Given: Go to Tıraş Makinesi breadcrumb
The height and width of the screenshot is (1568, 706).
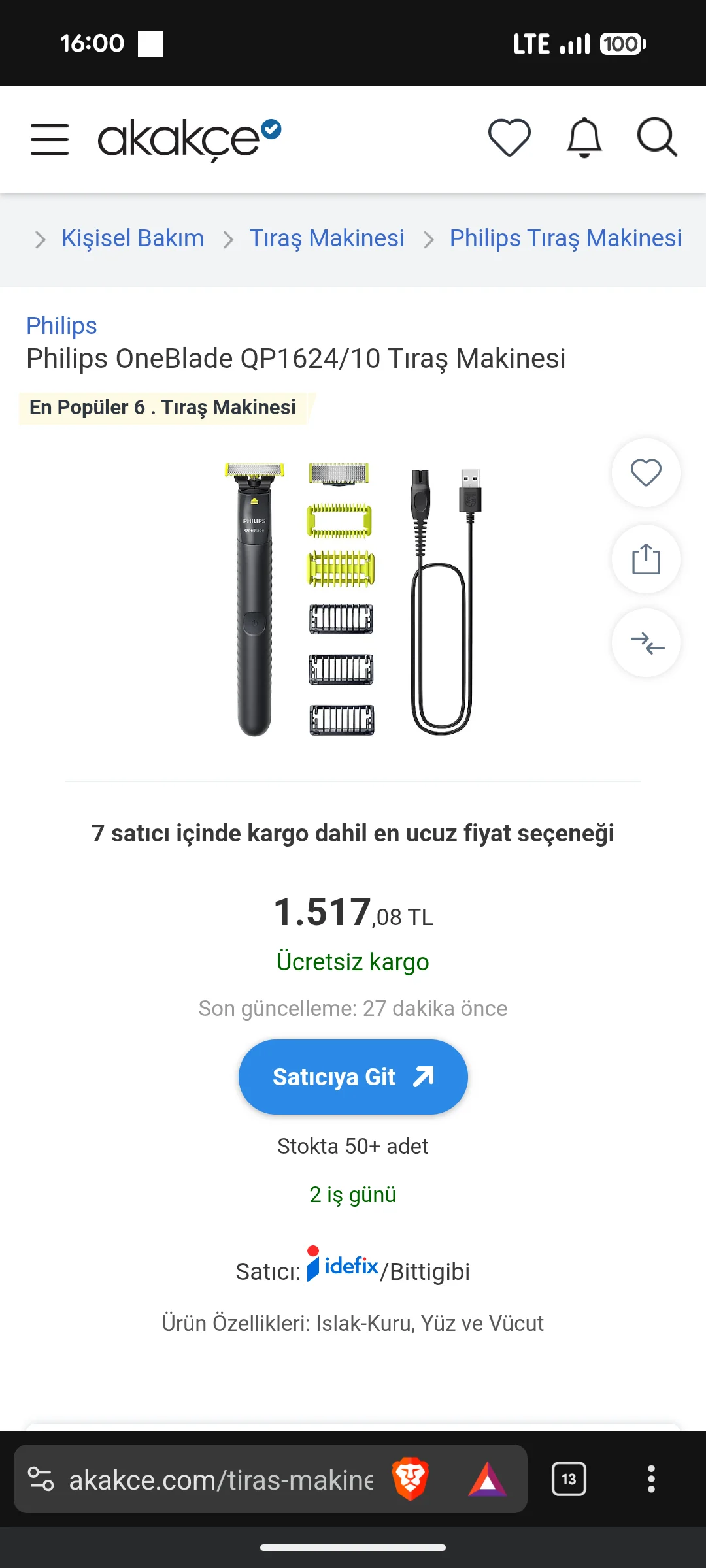Looking at the screenshot, I should pos(327,238).
